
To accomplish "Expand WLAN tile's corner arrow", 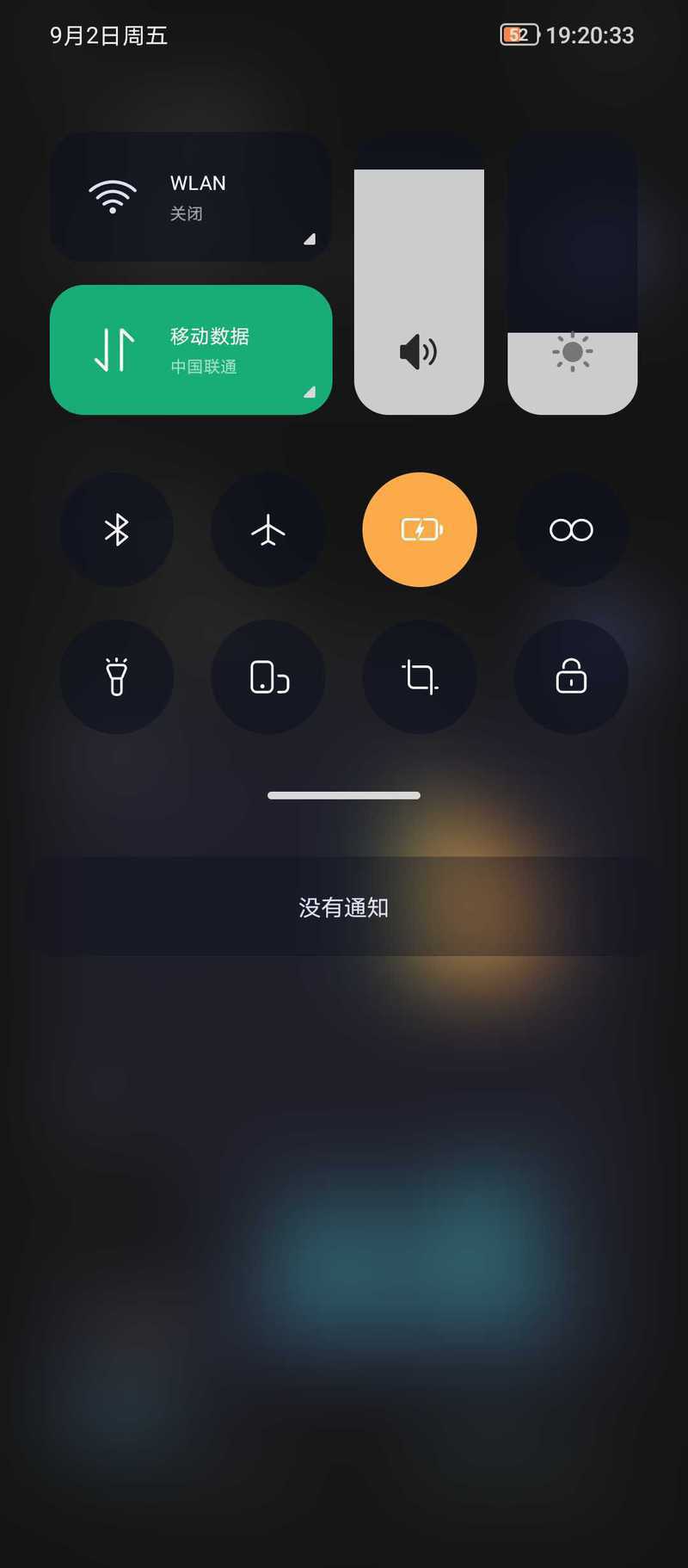I will (310, 239).
